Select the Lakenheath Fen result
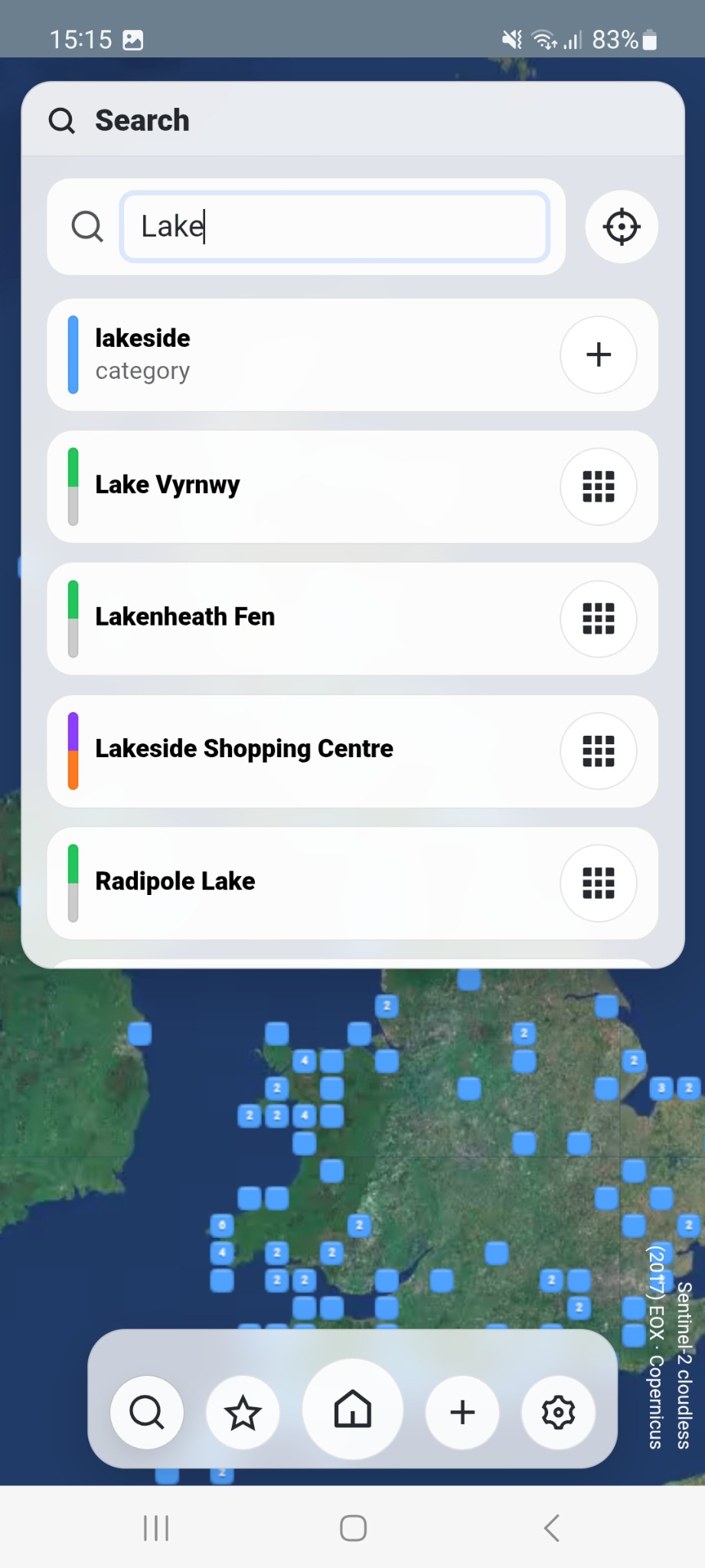The height and width of the screenshot is (1568, 705). 306,619
